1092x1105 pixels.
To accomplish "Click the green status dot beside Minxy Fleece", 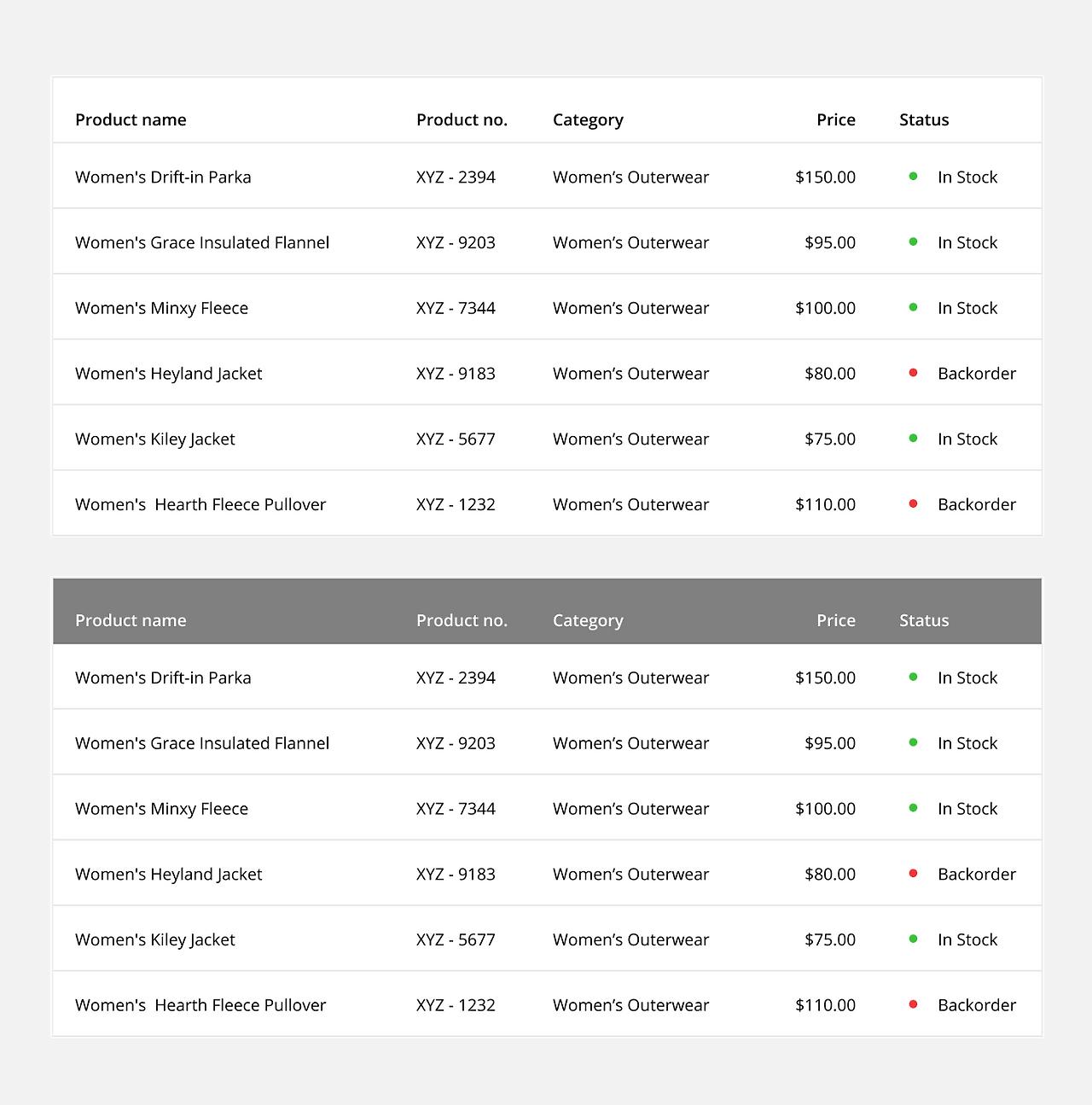I will coord(914,308).
